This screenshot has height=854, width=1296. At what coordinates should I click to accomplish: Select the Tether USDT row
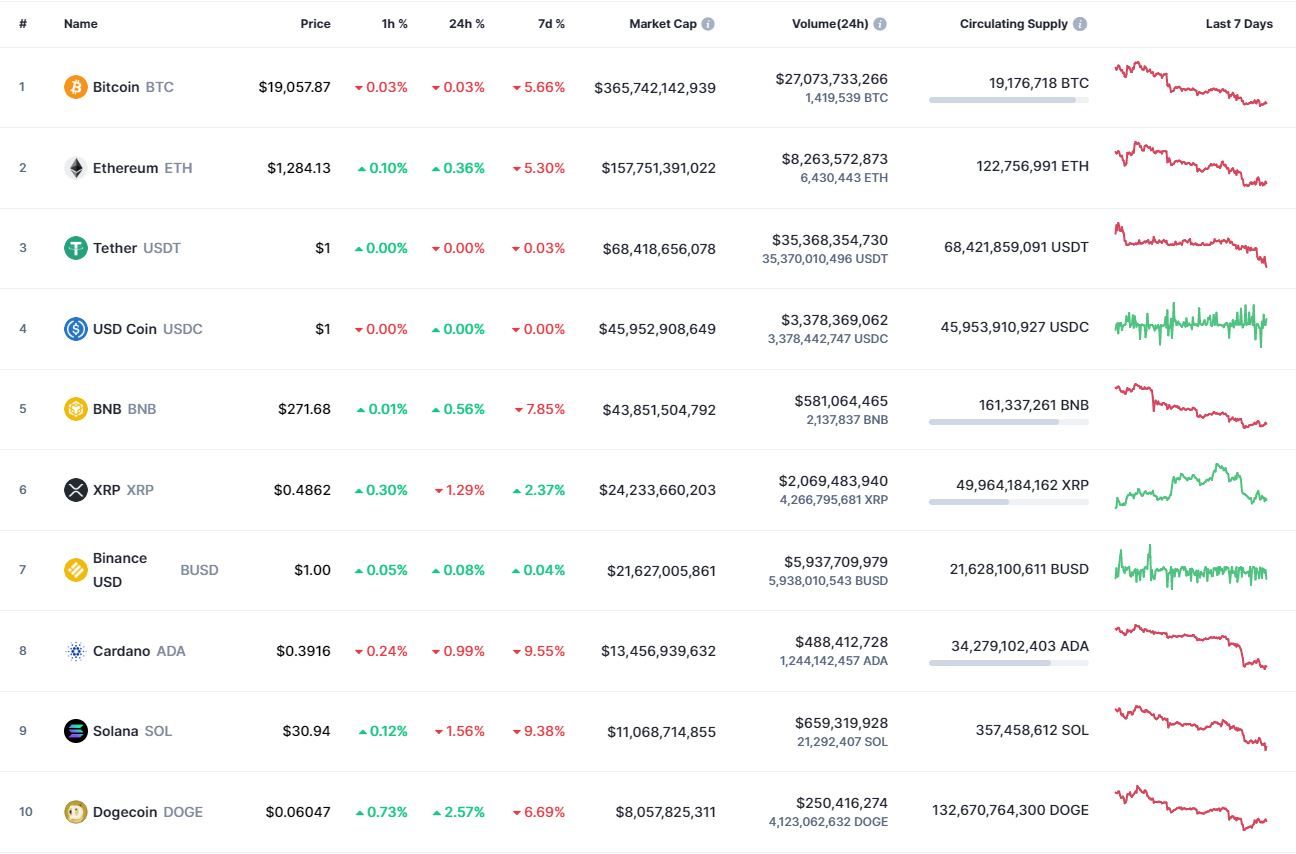click(115, 248)
